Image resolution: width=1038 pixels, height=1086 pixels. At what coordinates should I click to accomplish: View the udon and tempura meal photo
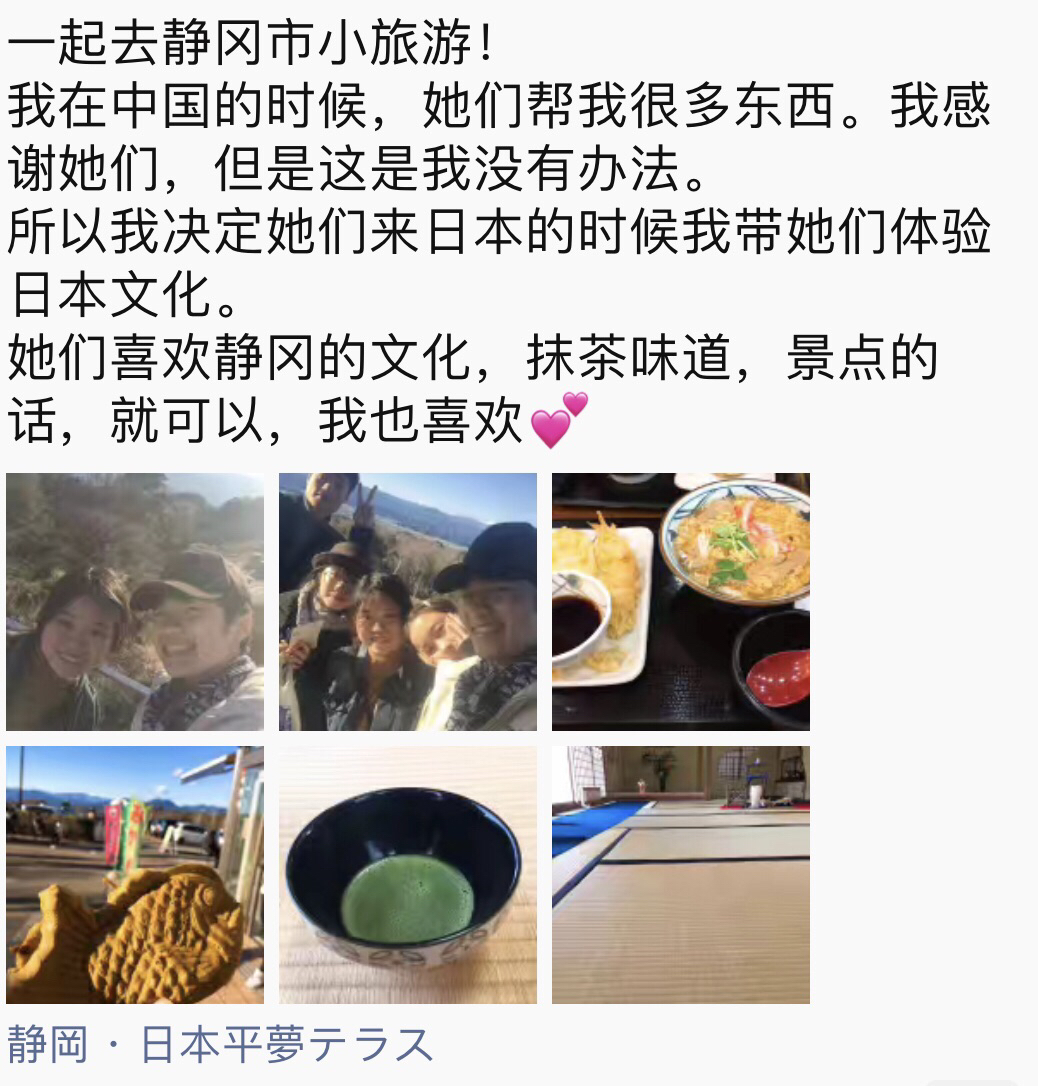click(x=681, y=601)
